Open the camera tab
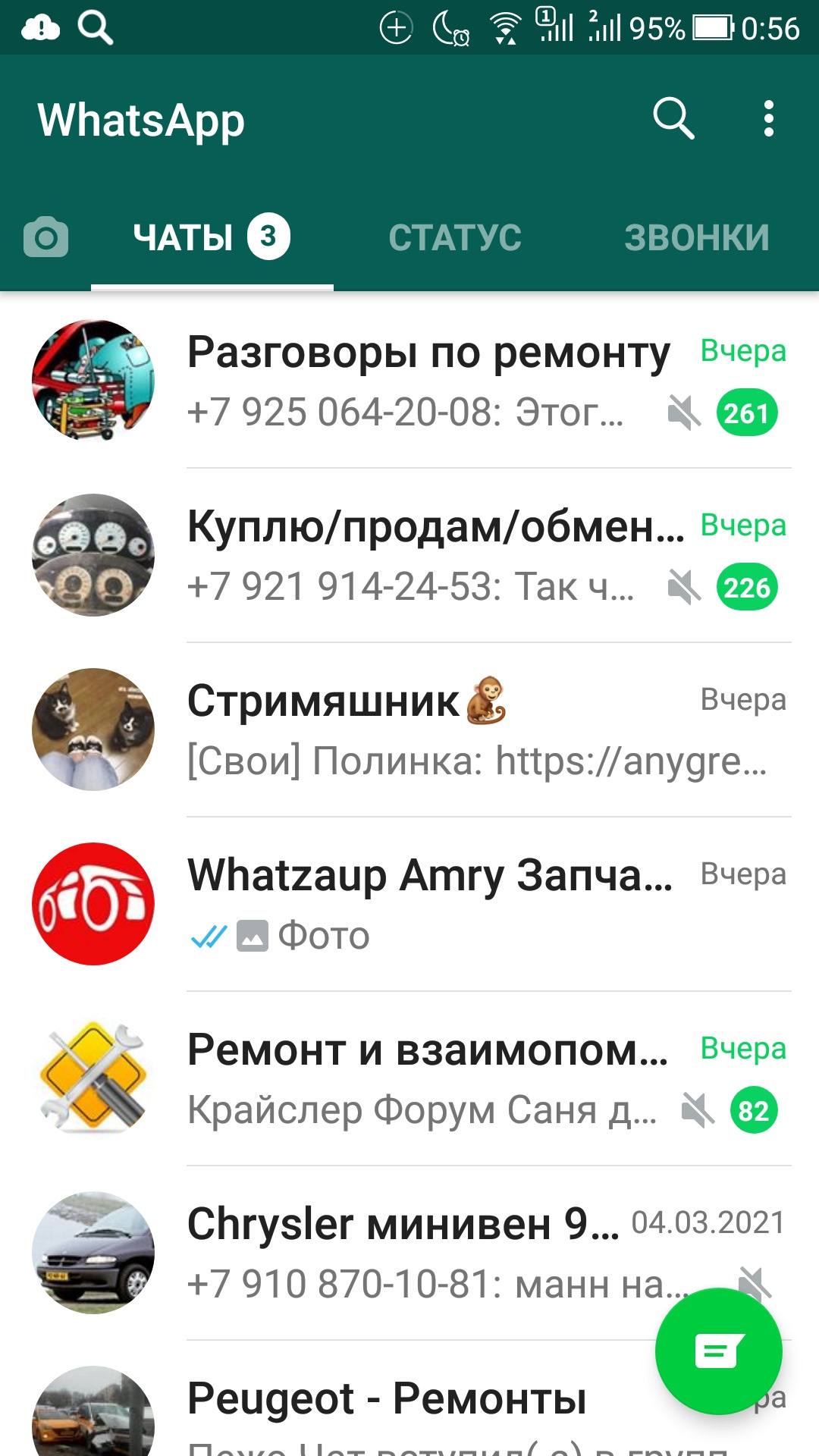 pos(45,237)
